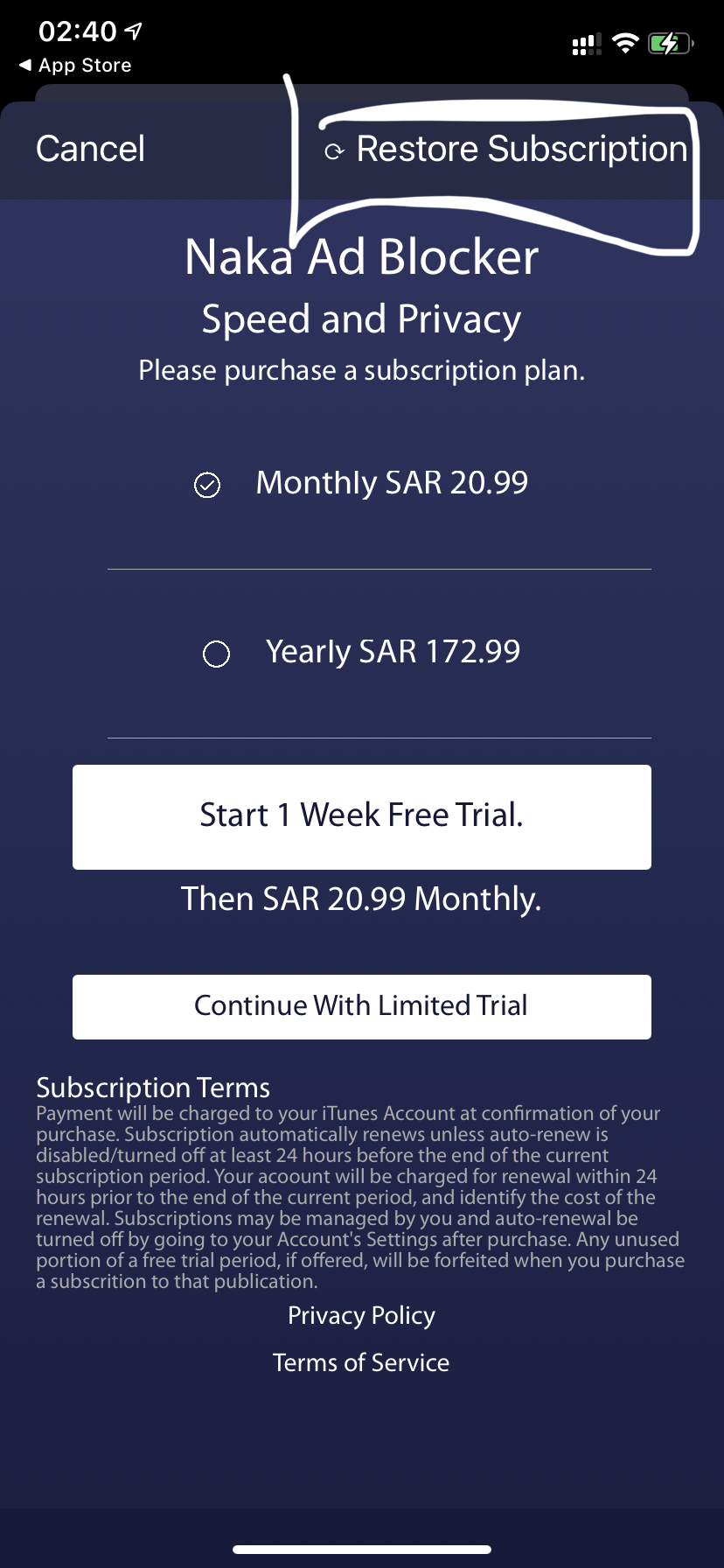The width and height of the screenshot is (724, 1568).
Task: Open the Terms of Service link
Action: pyautogui.click(x=361, y=1362)
